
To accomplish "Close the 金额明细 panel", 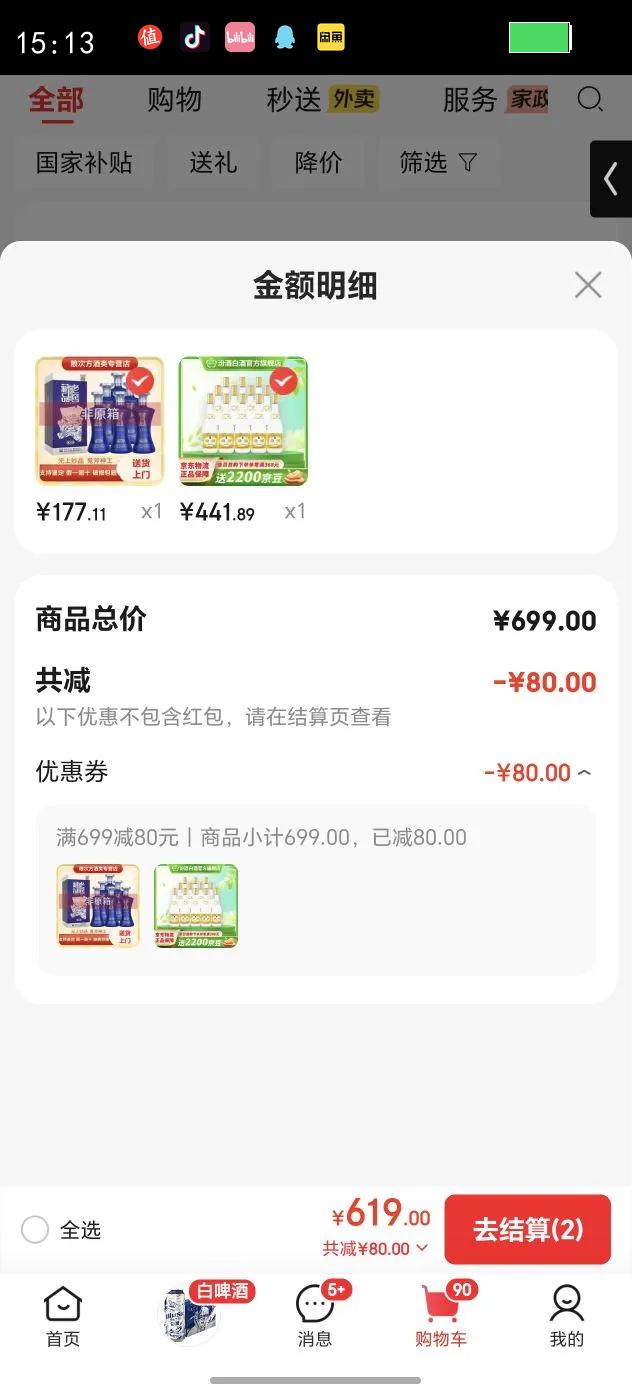I will (588, 285).
